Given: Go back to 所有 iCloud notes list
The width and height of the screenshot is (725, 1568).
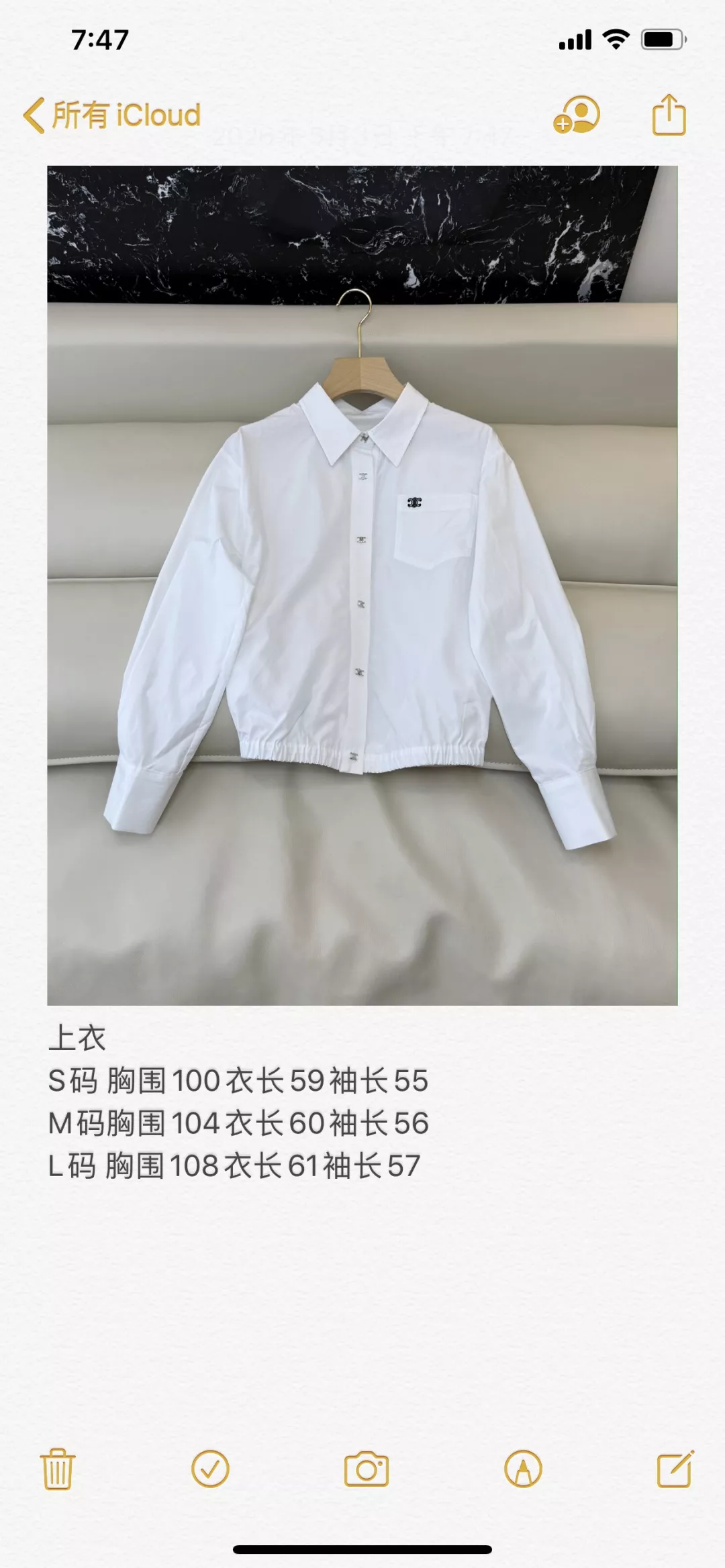Looking at the screenshot, I should [111, 115].
